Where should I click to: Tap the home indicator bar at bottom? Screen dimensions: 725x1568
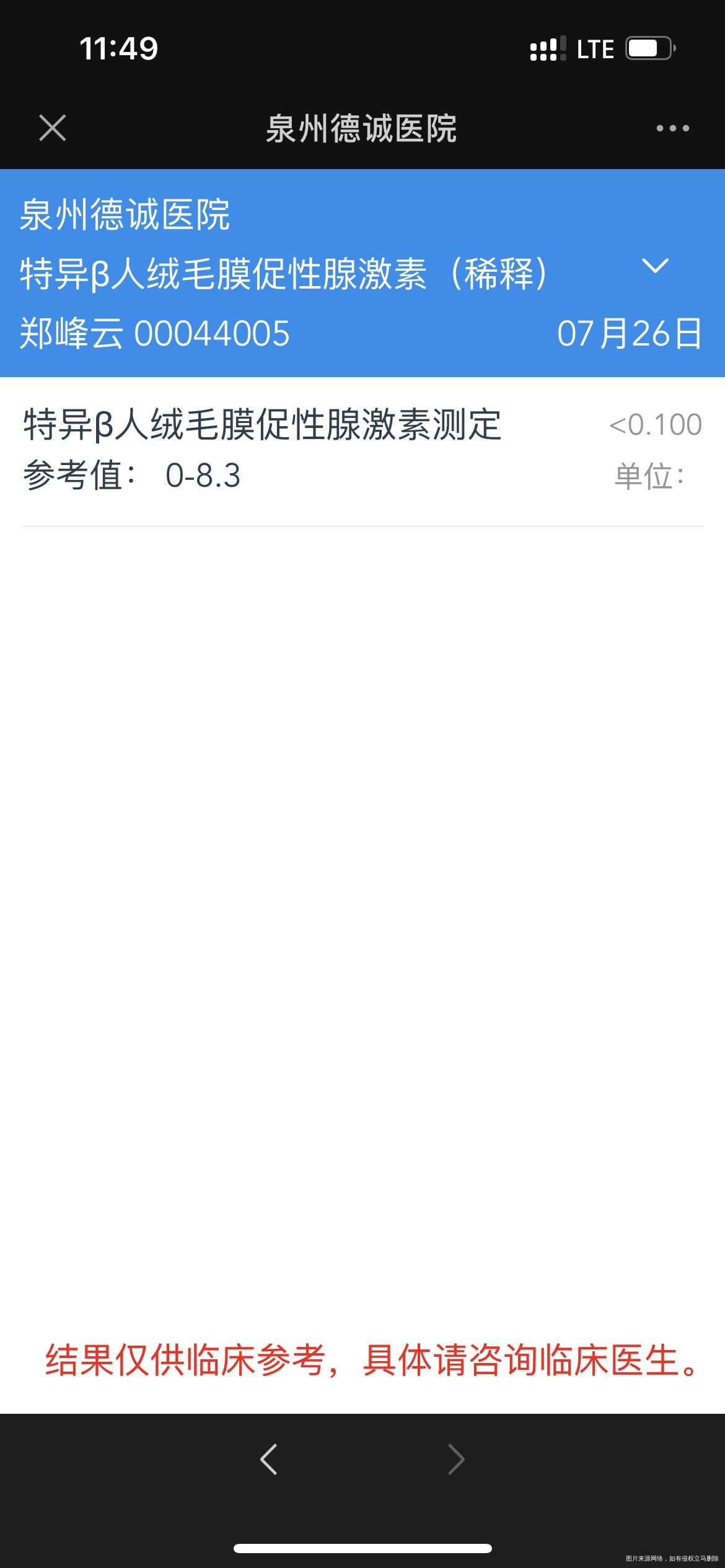click(x=362, y=1549)
